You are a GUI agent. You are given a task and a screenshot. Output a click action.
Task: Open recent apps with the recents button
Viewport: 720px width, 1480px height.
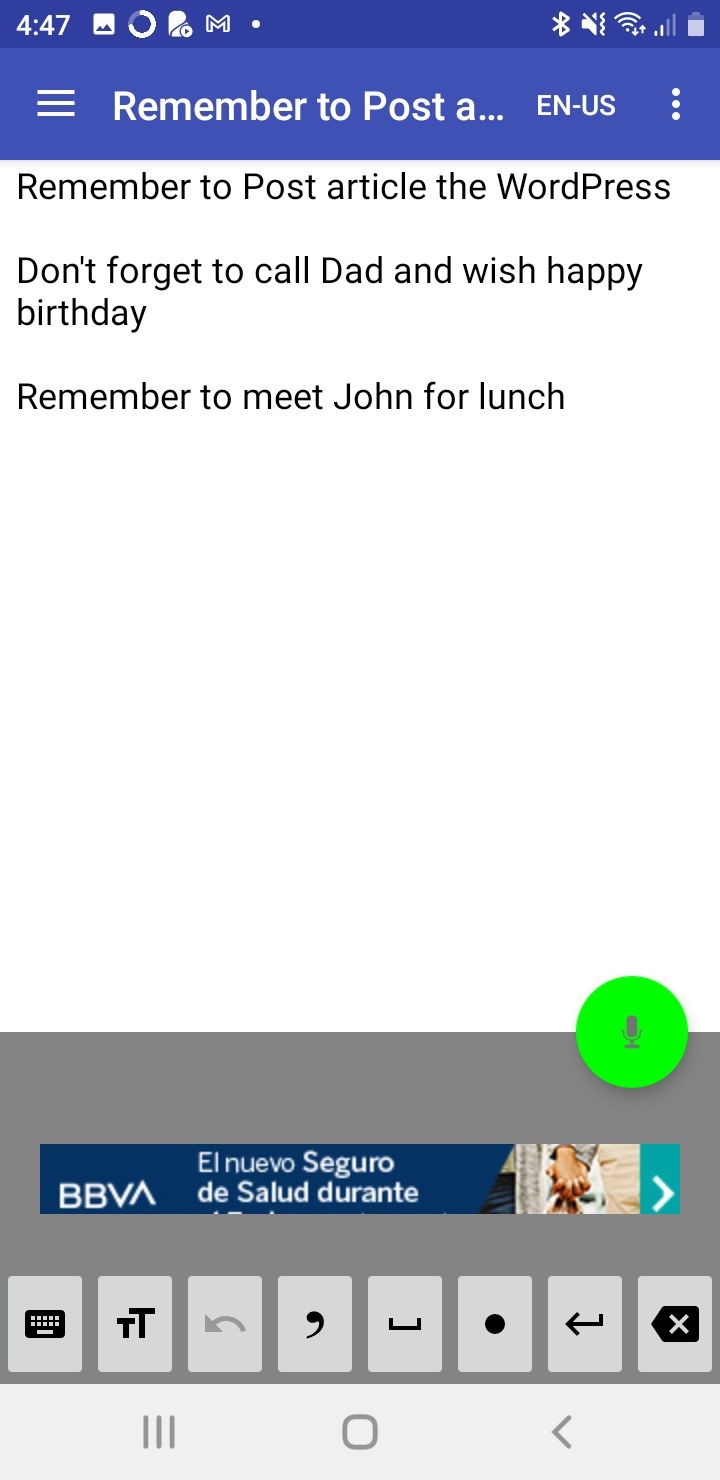click(x=158, y=1430)
